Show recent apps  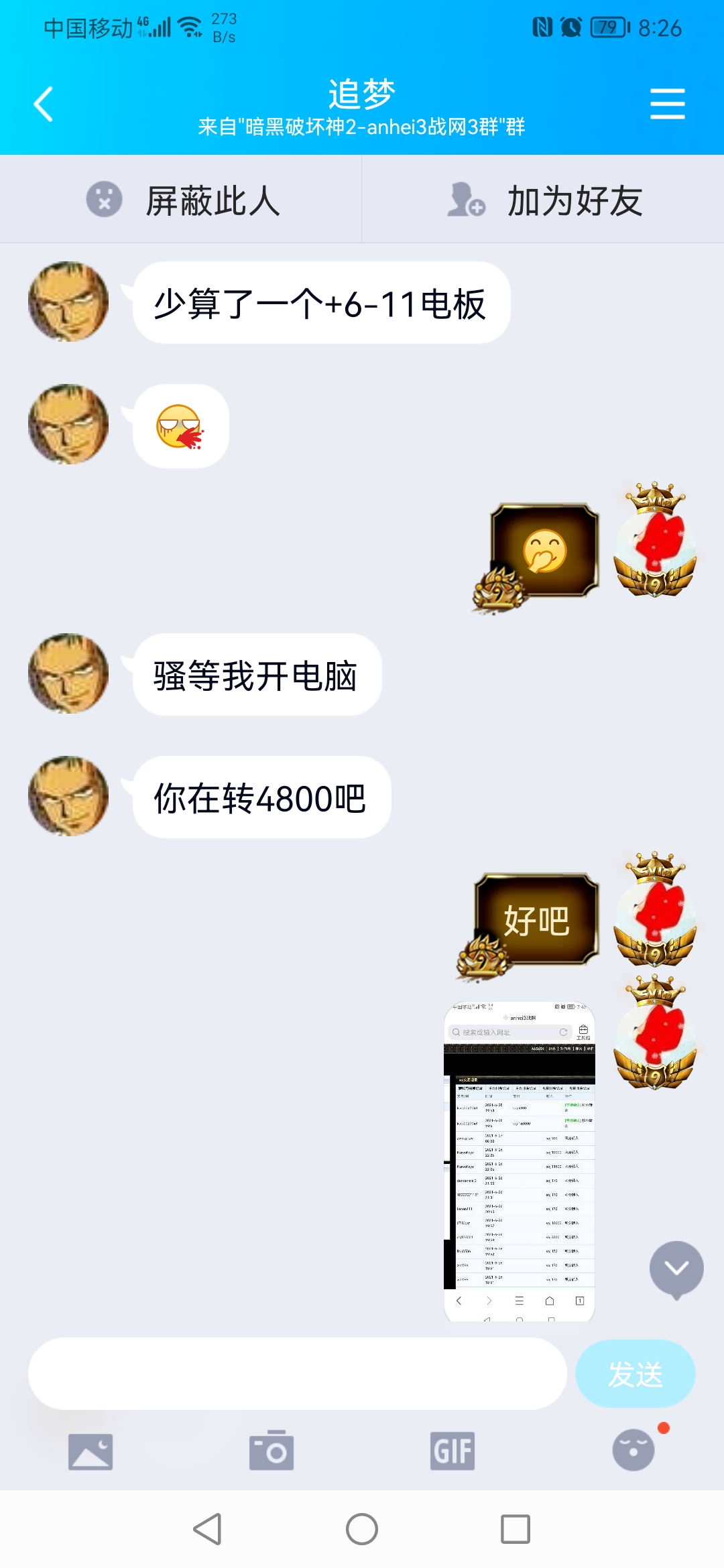point(516,1529)
